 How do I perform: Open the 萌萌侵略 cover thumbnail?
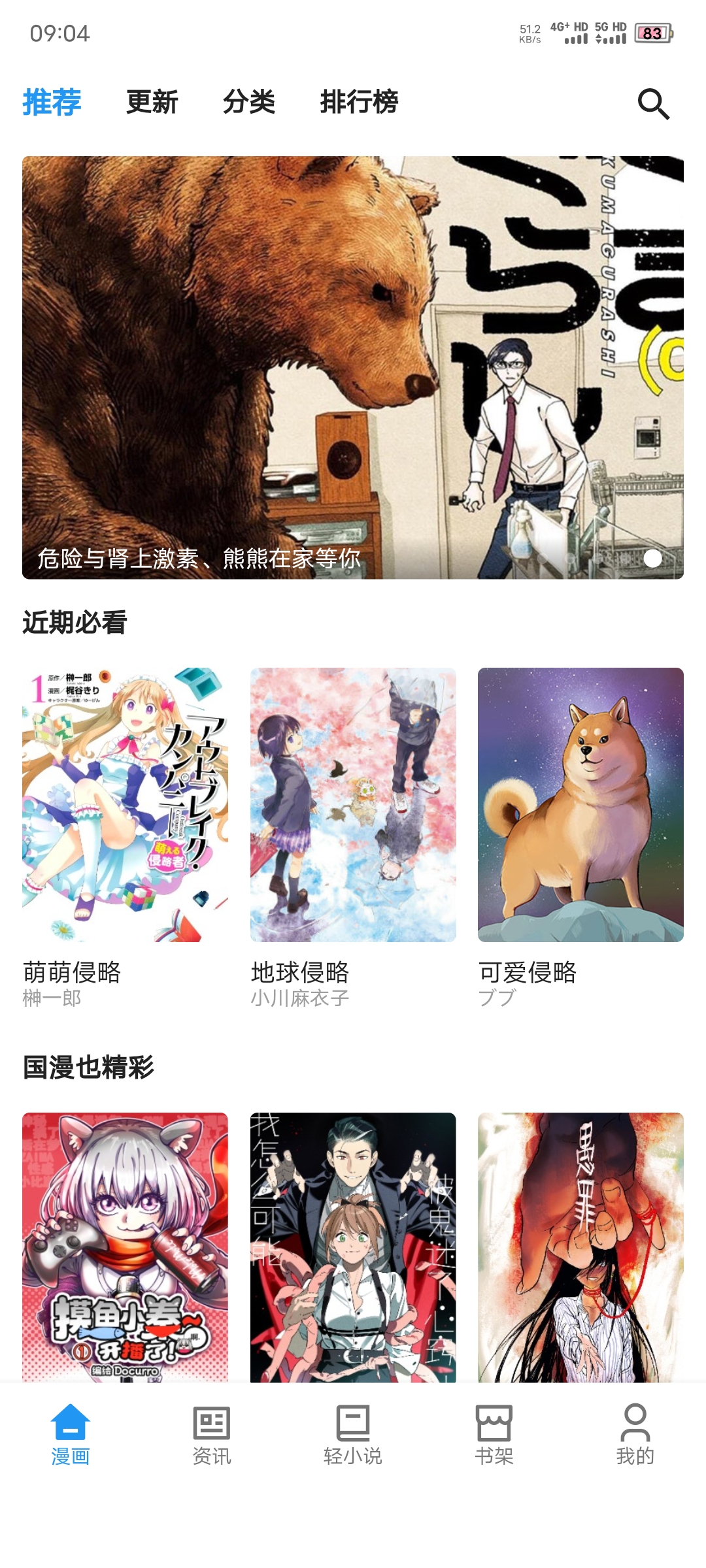[124, 804]
